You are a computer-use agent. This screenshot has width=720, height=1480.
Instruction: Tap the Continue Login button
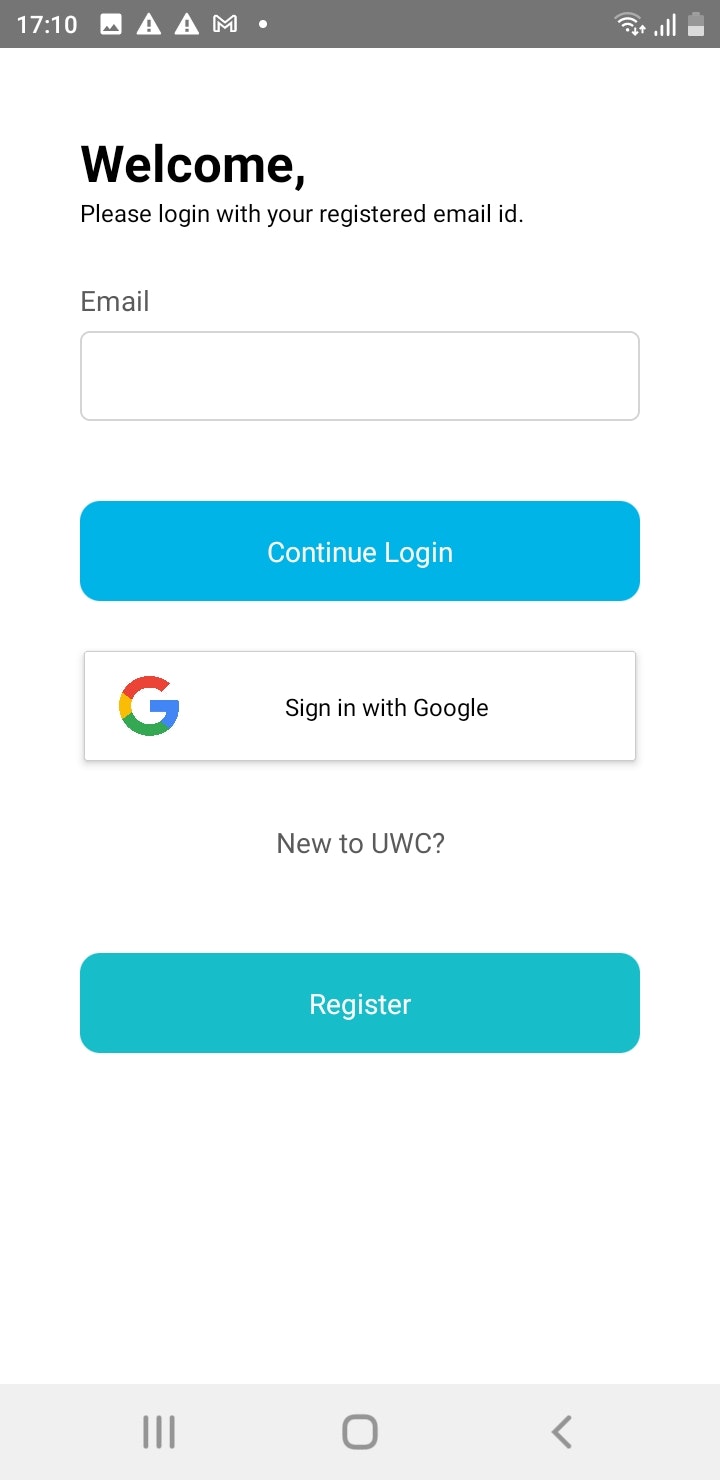pyautogui.click(x=360, y=551)
